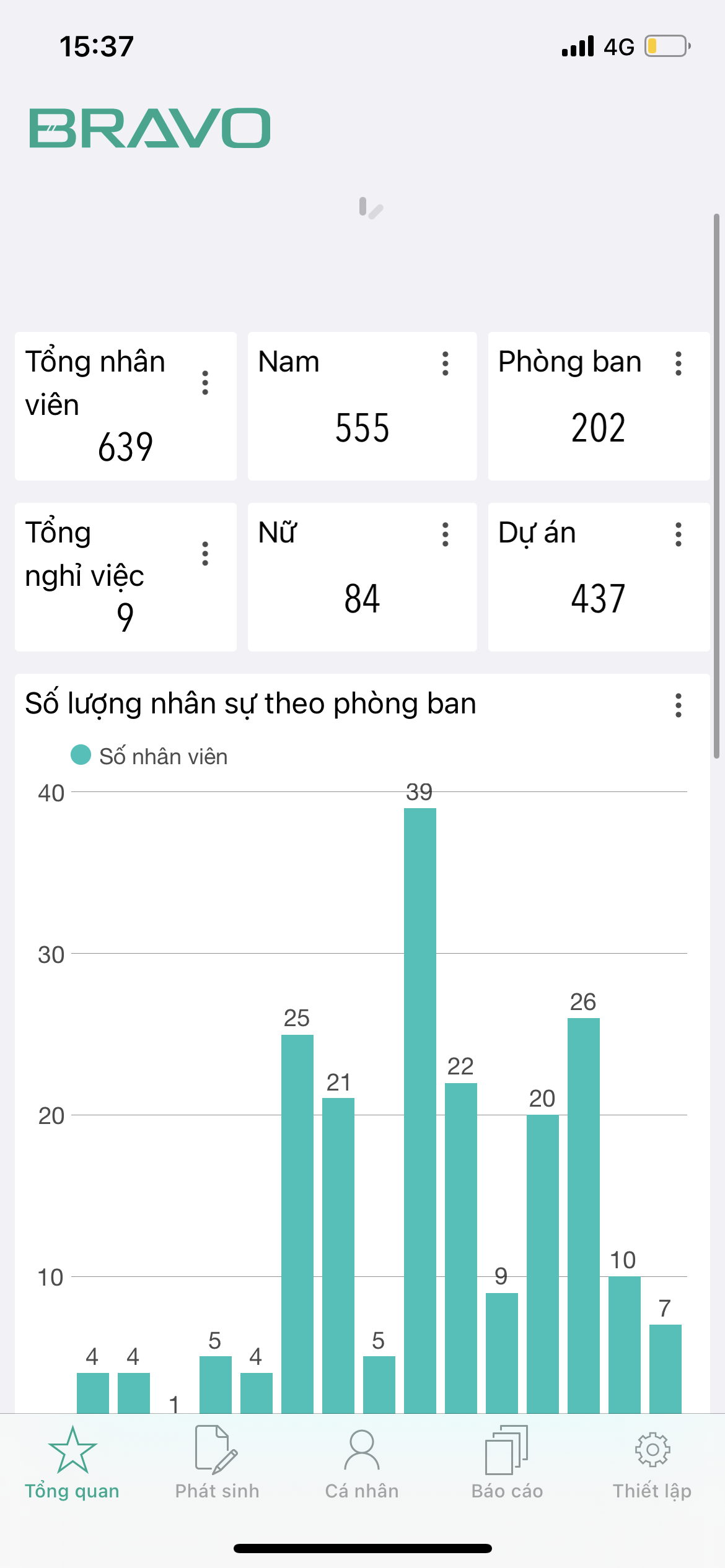Open options for Tổng nhân viên card
725x1568 pixels.
pos(205,383)
